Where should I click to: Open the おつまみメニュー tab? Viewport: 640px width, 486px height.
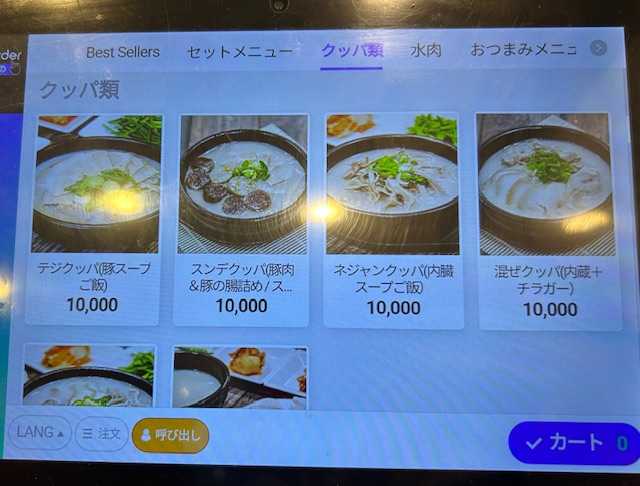point(522,50)
